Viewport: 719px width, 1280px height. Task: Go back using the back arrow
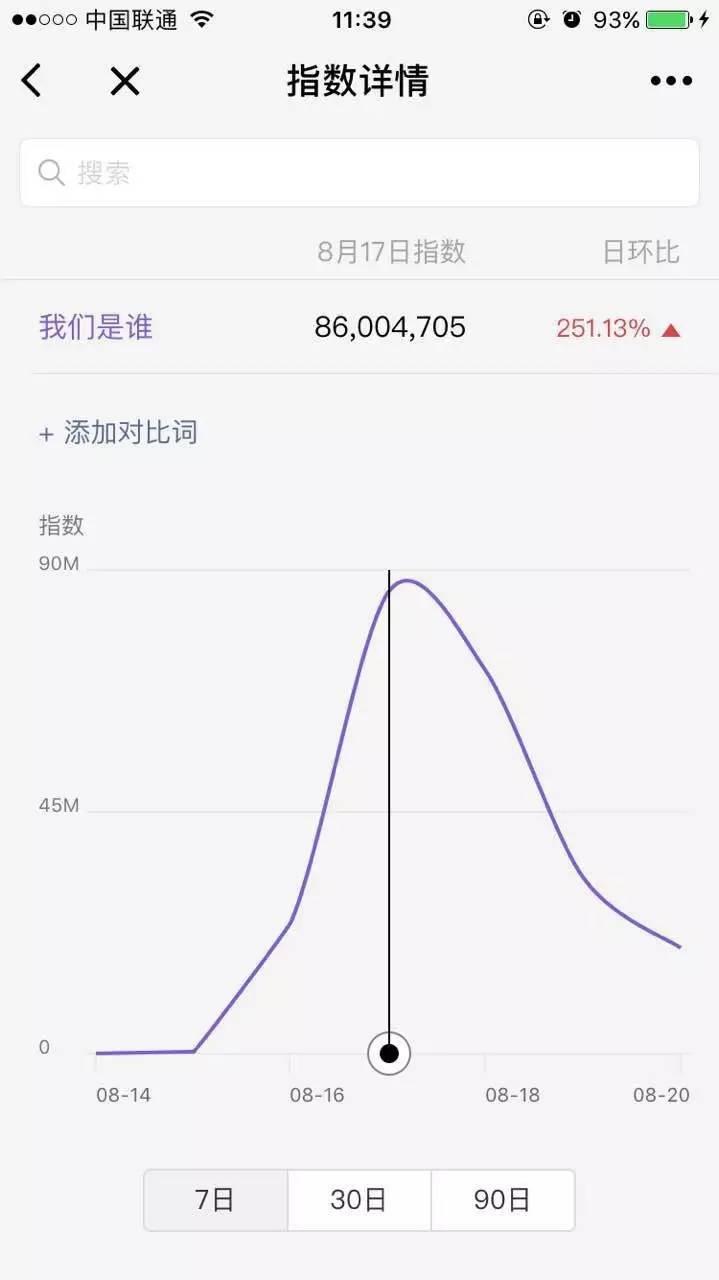32,80
